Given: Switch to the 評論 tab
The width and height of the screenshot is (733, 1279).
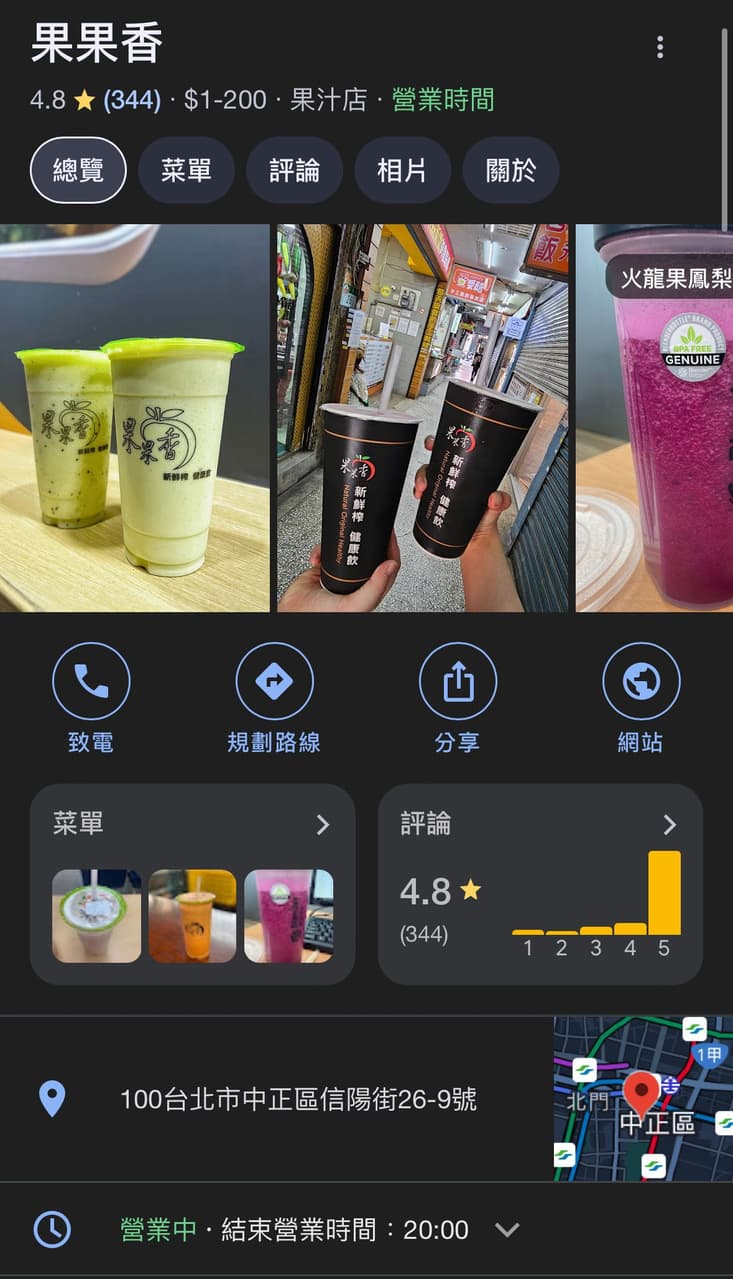Looking at the screenshot, I should tap(294, 170).
